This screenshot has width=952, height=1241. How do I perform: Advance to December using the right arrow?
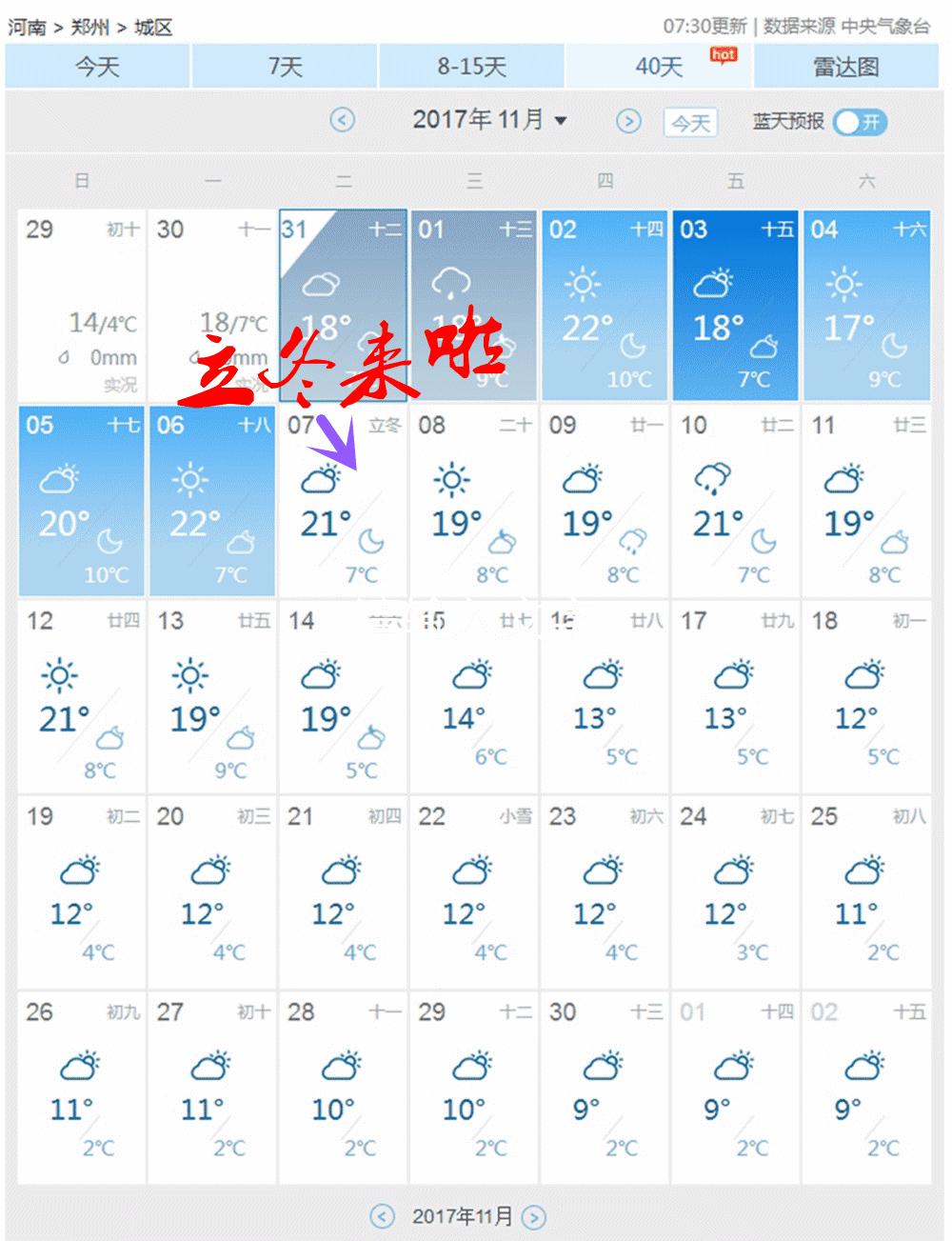(628, 121)
